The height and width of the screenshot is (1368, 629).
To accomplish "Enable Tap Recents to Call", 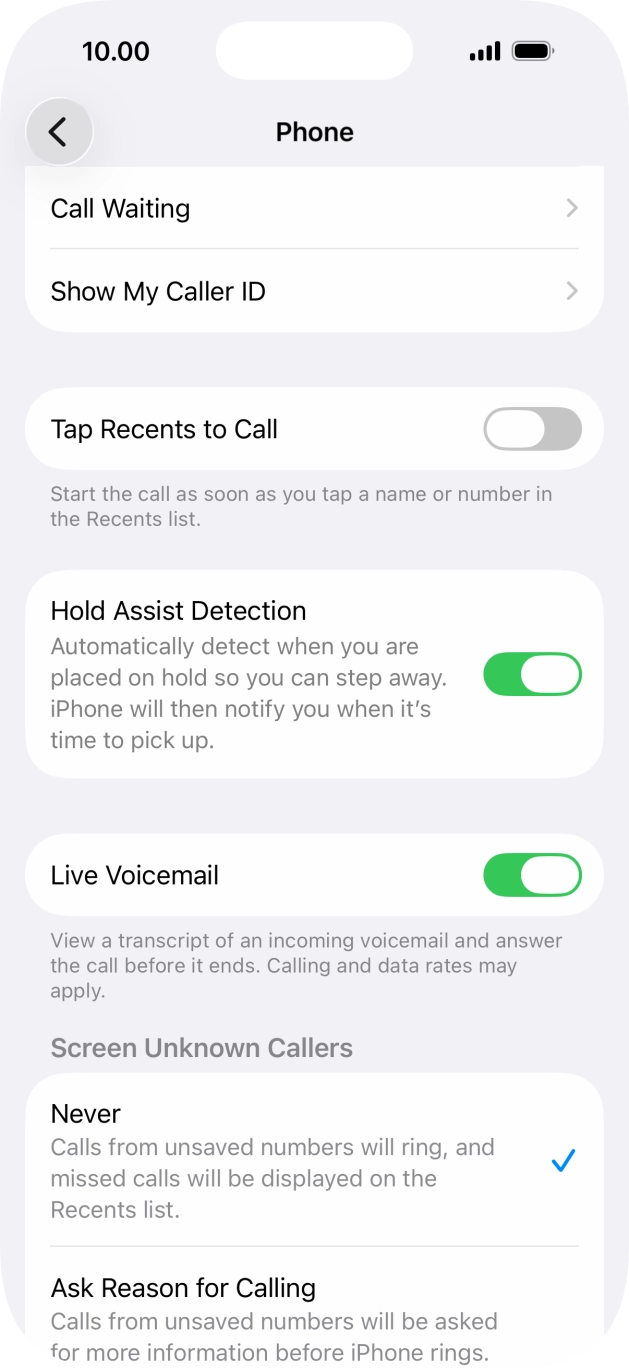I will 532,430.
